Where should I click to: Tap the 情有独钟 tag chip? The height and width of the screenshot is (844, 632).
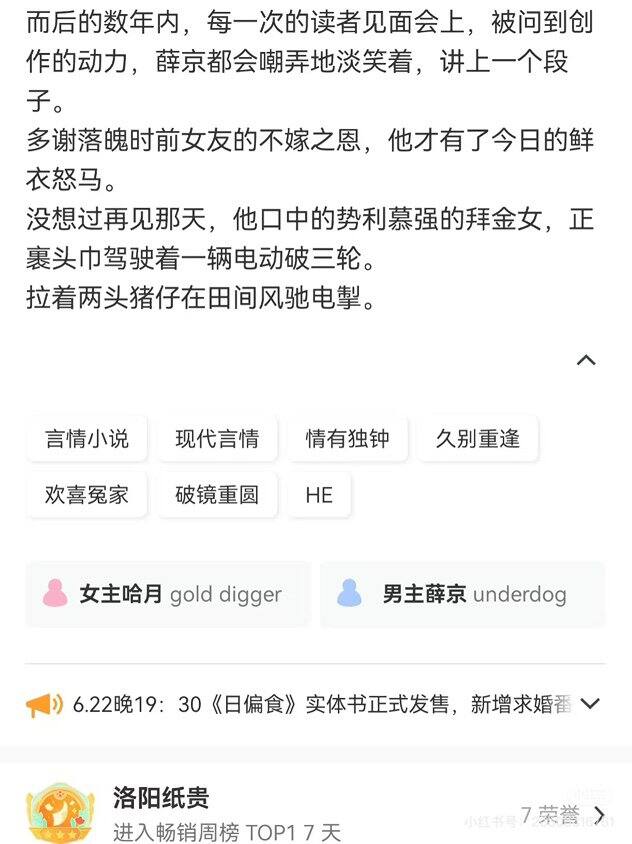tap(347, 439)
